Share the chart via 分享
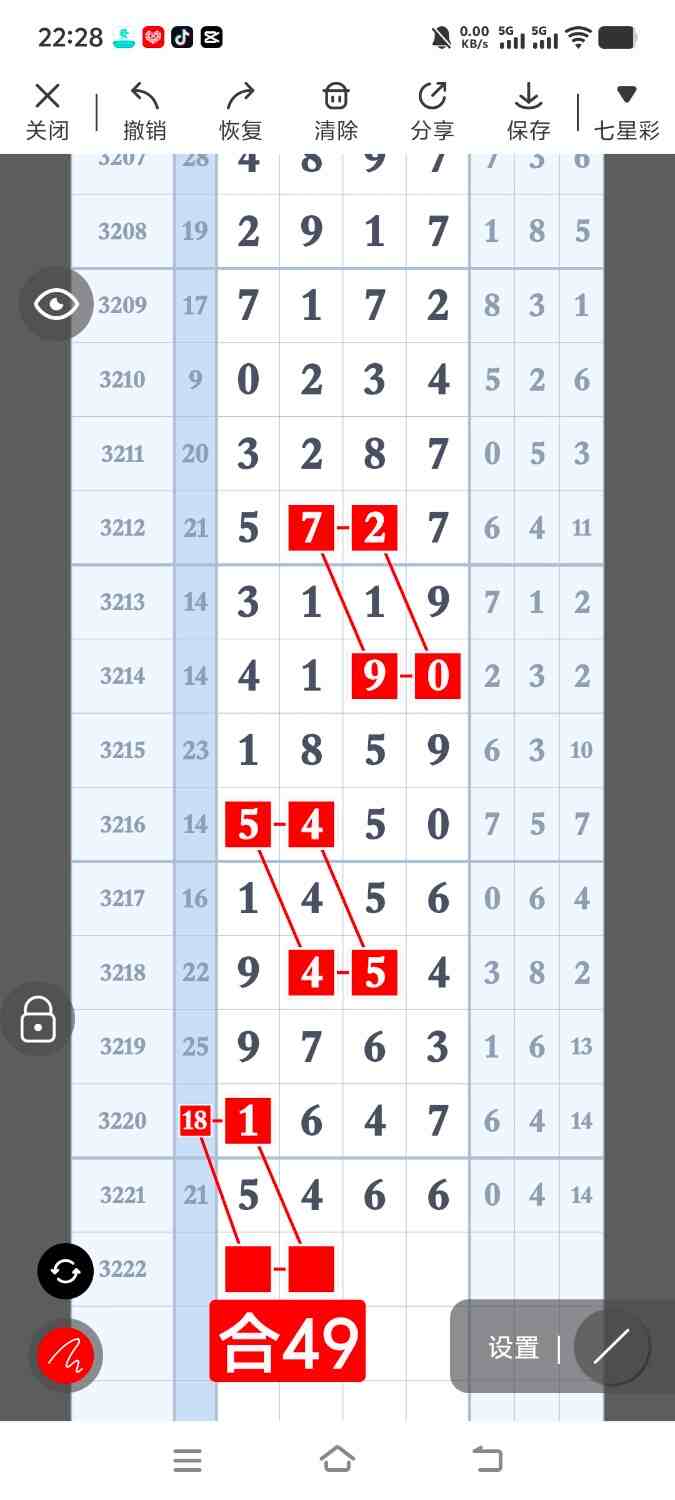This screenshot has height=1500, width=675. coord(432,111)
